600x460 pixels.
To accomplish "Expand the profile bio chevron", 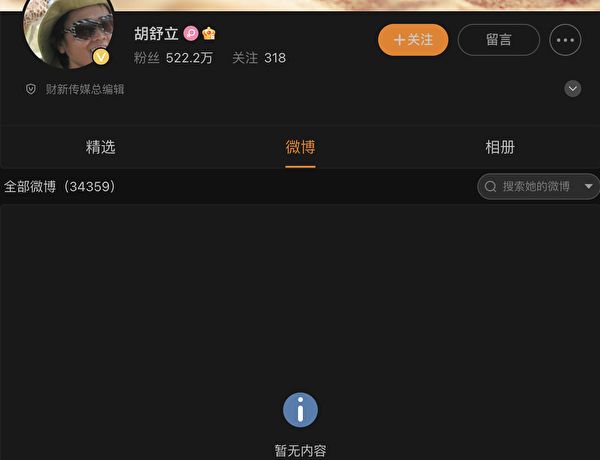I will click(573, 89).
